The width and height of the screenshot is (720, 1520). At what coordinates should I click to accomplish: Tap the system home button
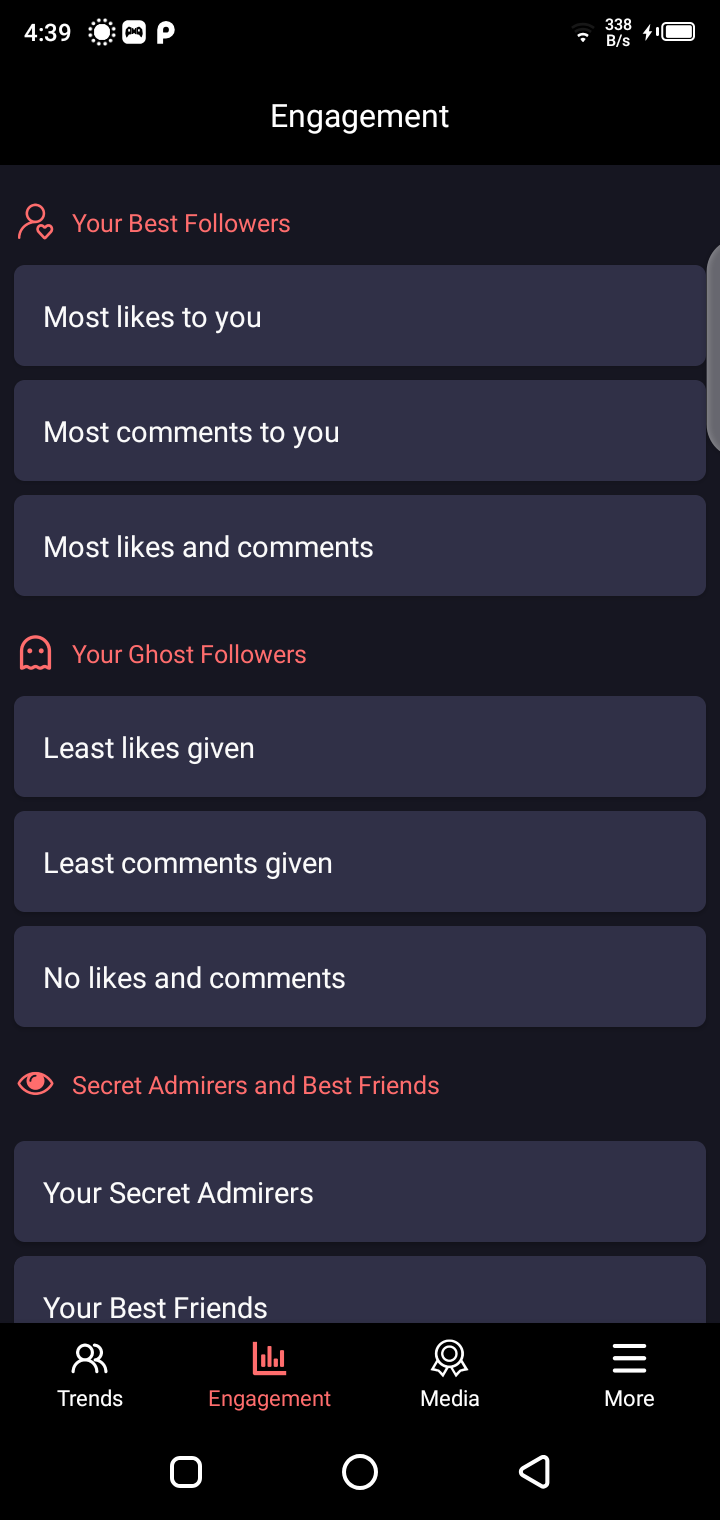(360, 1472)
